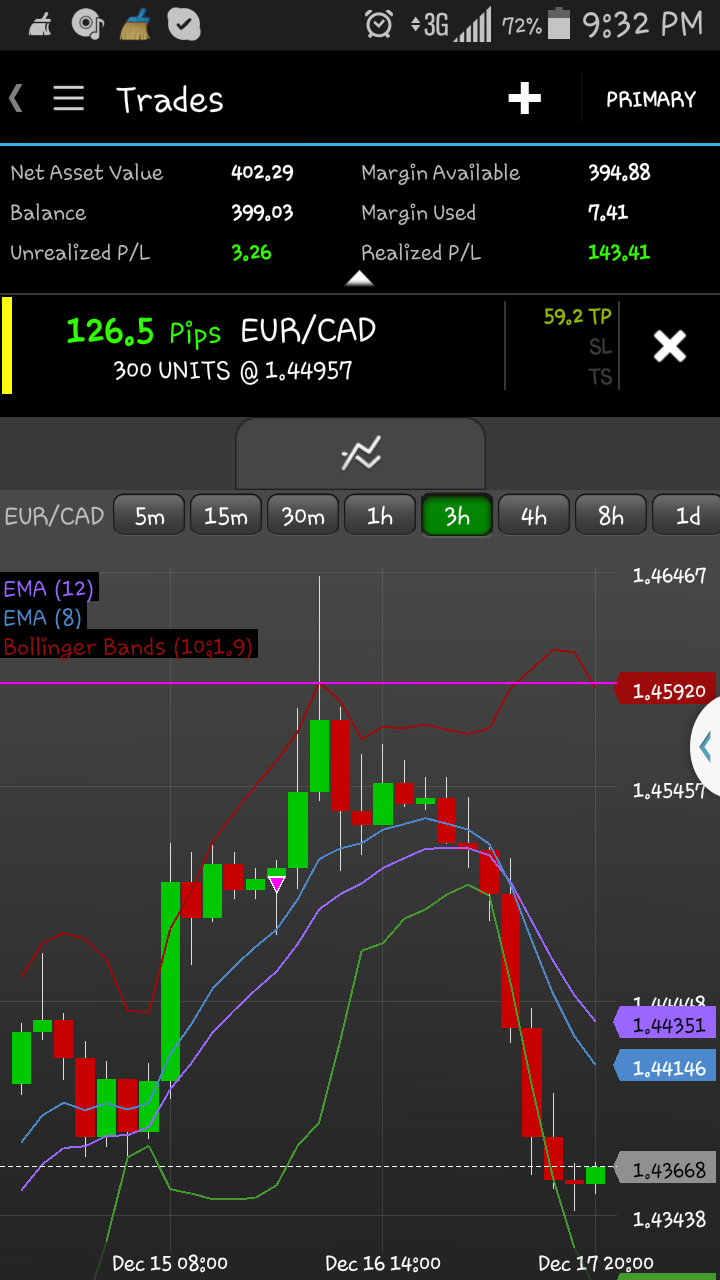The width and height of the screenshot is (720, 1280).
Task: Expand the side panel arrow on chart
Action: 706,746
